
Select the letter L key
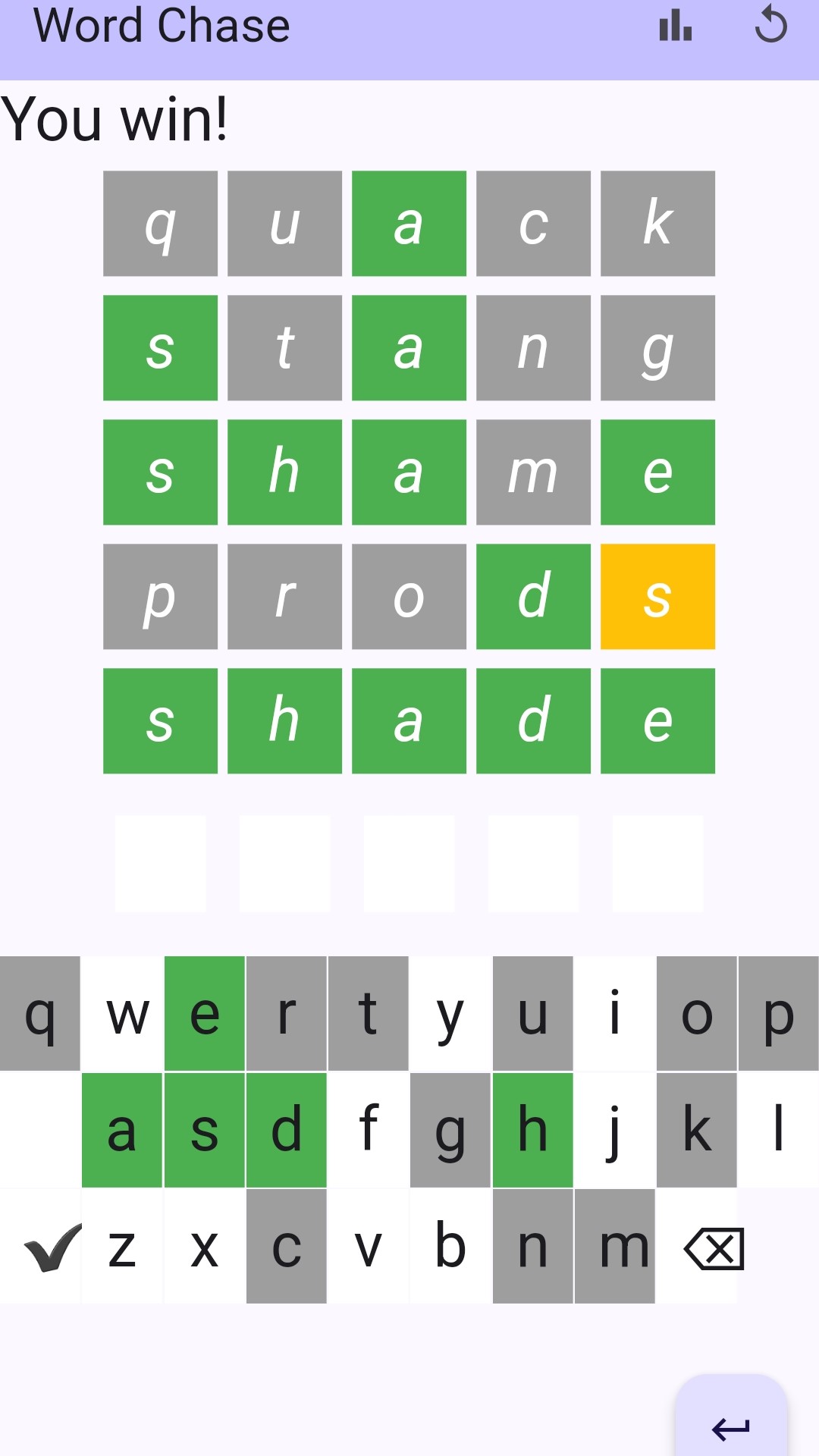coord(777,1130)
